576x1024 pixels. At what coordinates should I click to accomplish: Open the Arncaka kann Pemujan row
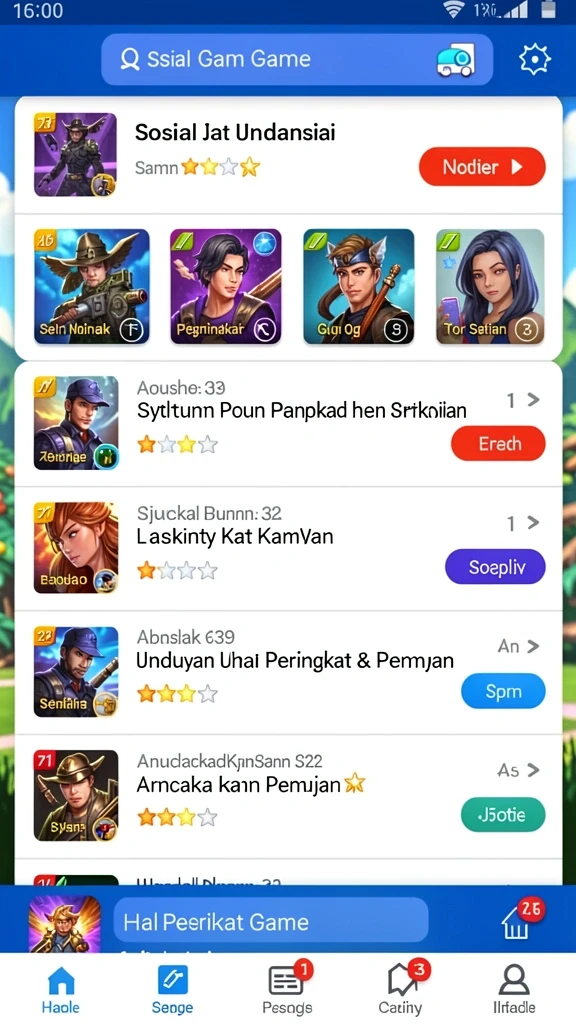click(x=288, y=796)
